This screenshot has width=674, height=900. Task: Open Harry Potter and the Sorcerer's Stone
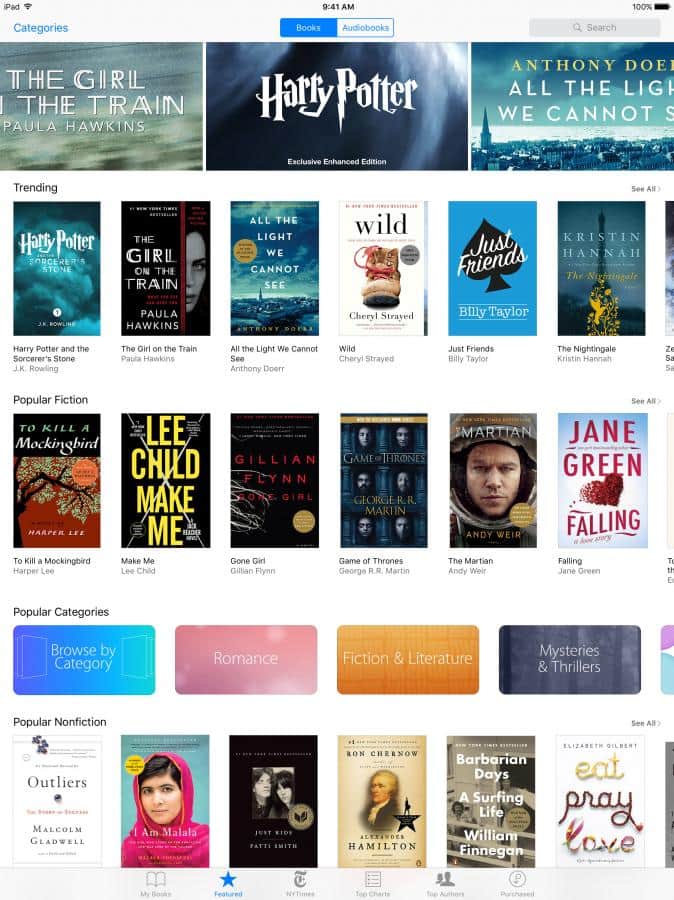(56, 268)
